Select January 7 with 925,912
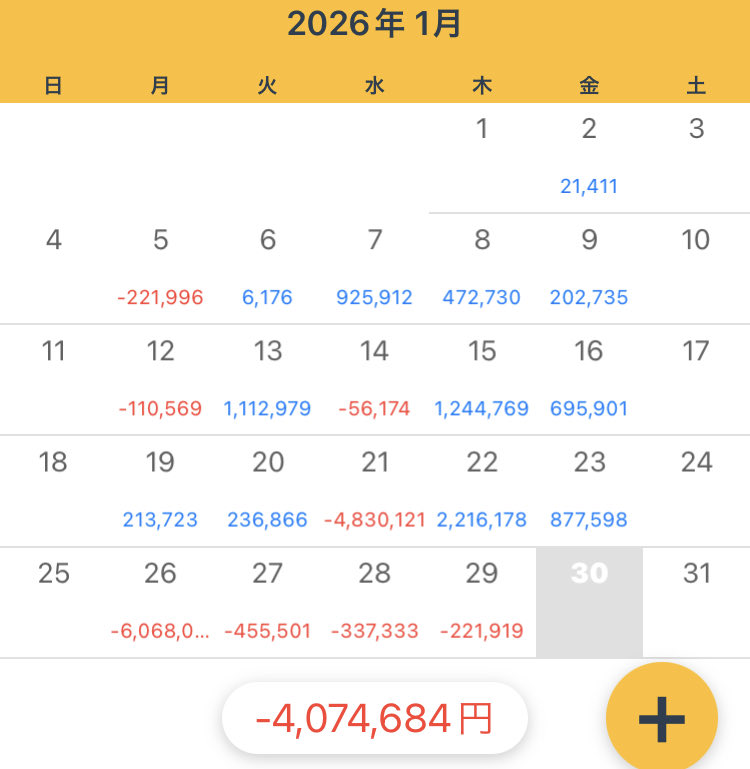 (375, 268)
